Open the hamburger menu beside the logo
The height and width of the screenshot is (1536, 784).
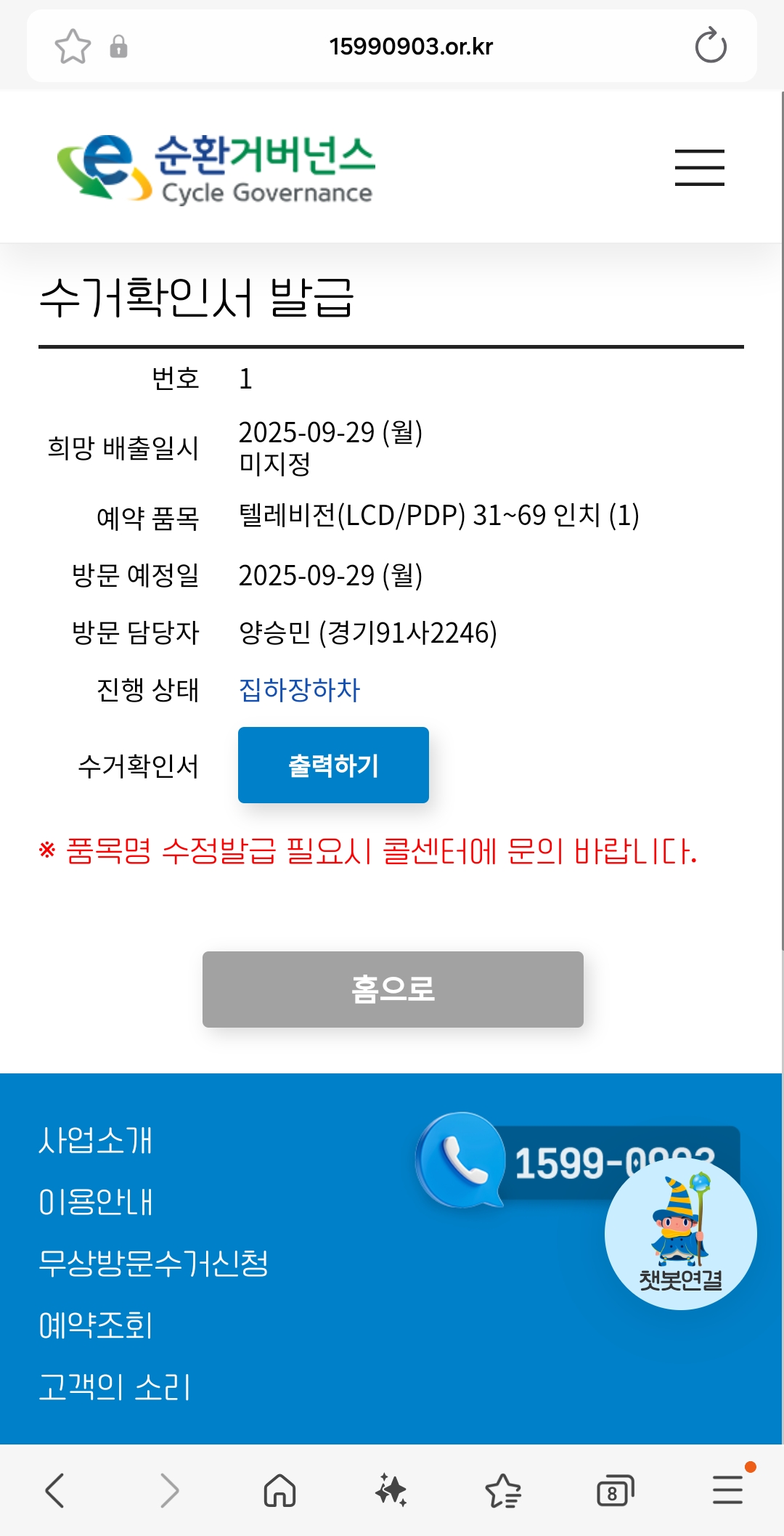click(x=699, y=168)
